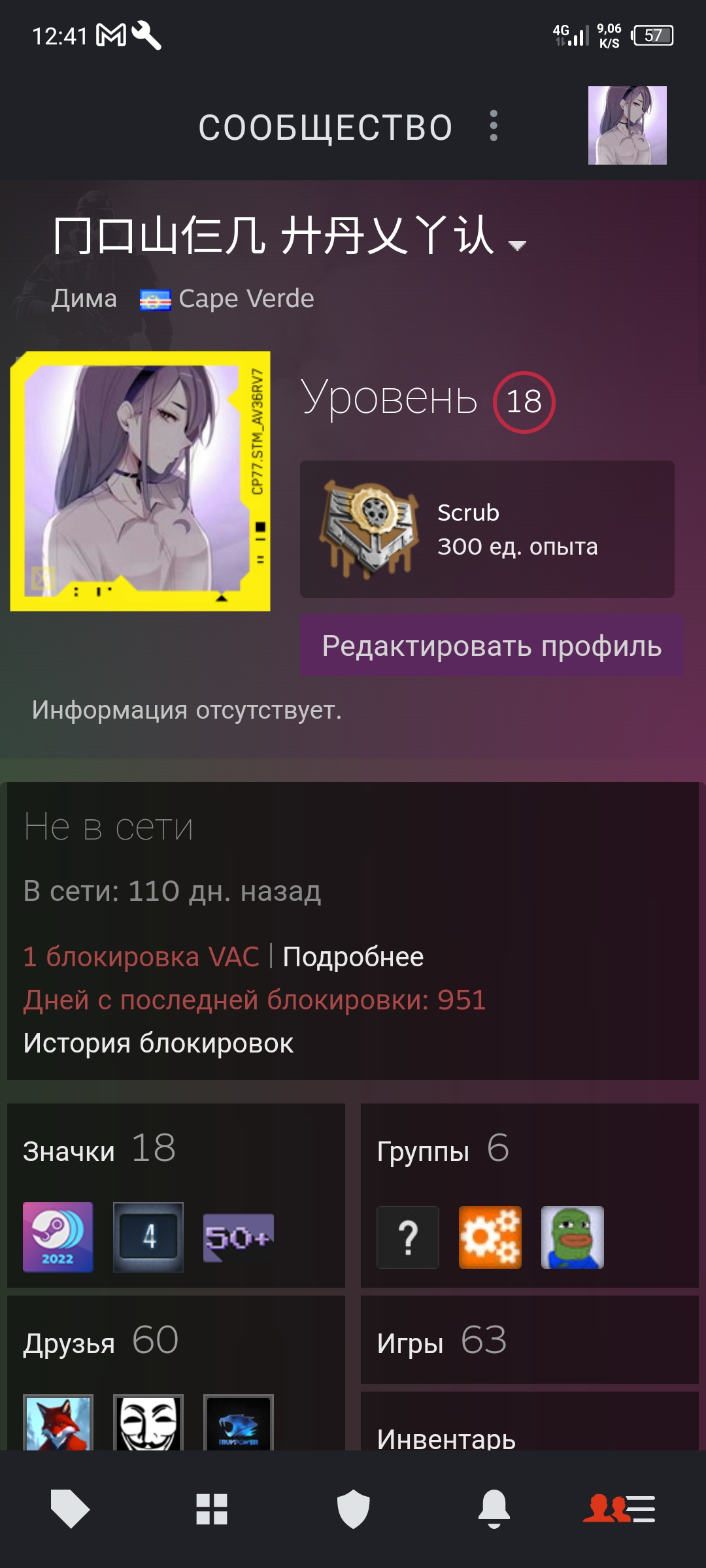Tap Редактировать профиль button
Screen dimensions: 706x1568
[492, 645]
